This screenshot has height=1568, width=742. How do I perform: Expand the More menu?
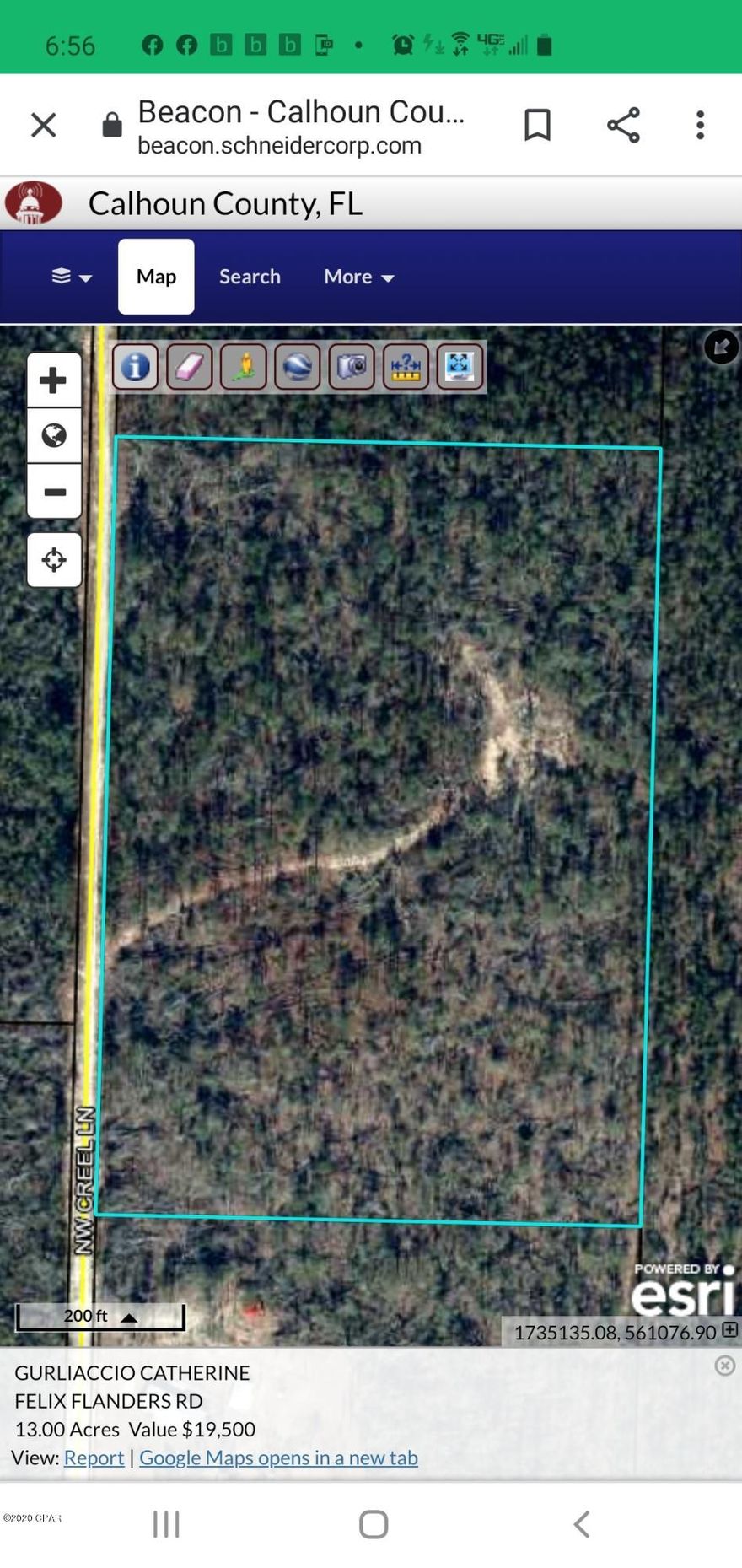pyautogui.click(x=358, y=276)
